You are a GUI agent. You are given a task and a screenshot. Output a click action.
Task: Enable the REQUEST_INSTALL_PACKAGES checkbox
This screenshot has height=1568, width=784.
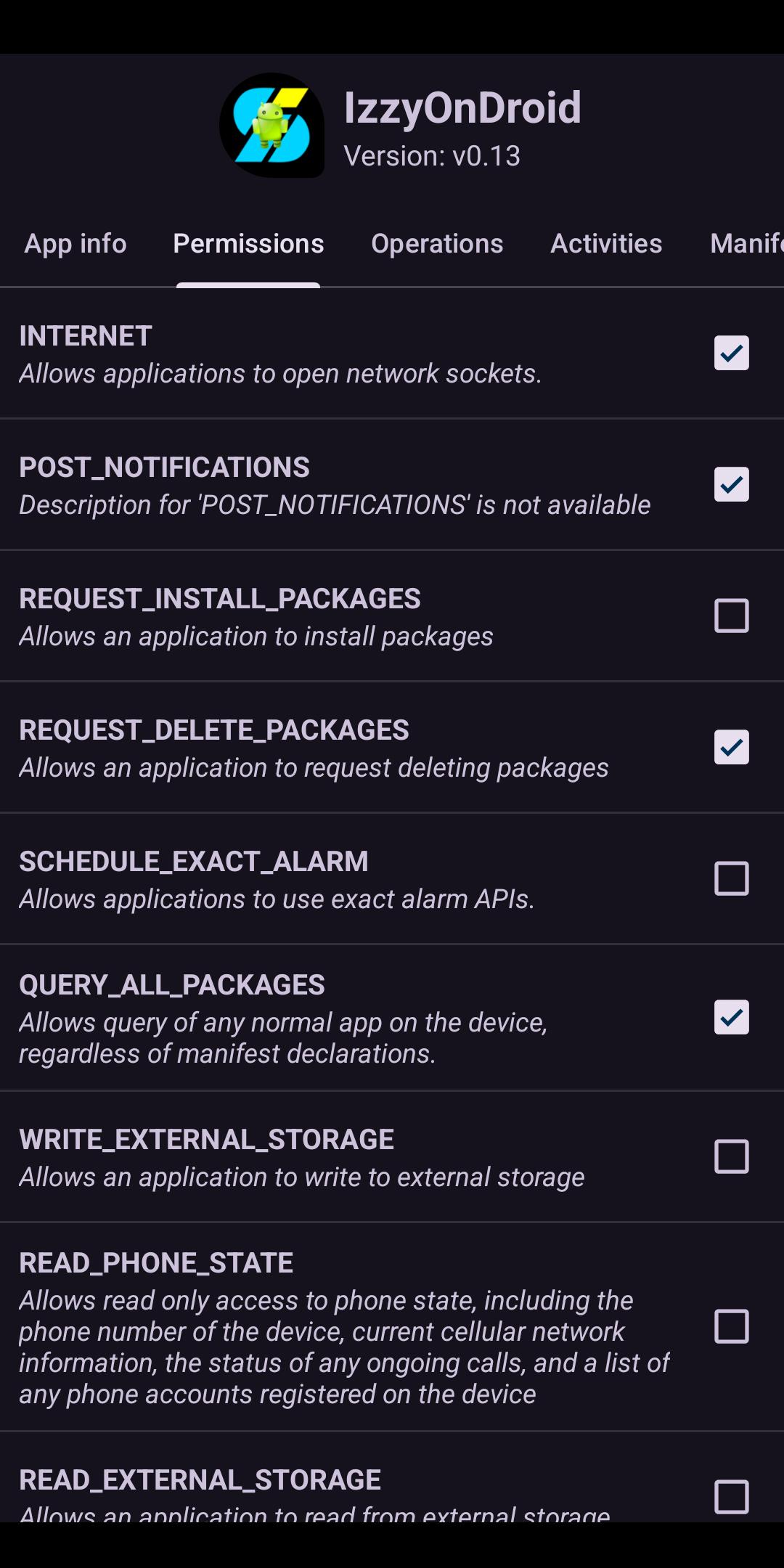pyautogui.click(x=731, y=616)
